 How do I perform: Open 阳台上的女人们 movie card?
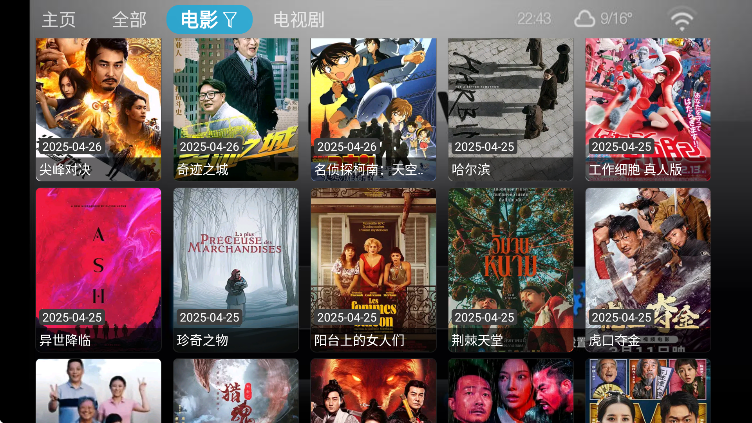pyautogui.click(x=373, y=268)
